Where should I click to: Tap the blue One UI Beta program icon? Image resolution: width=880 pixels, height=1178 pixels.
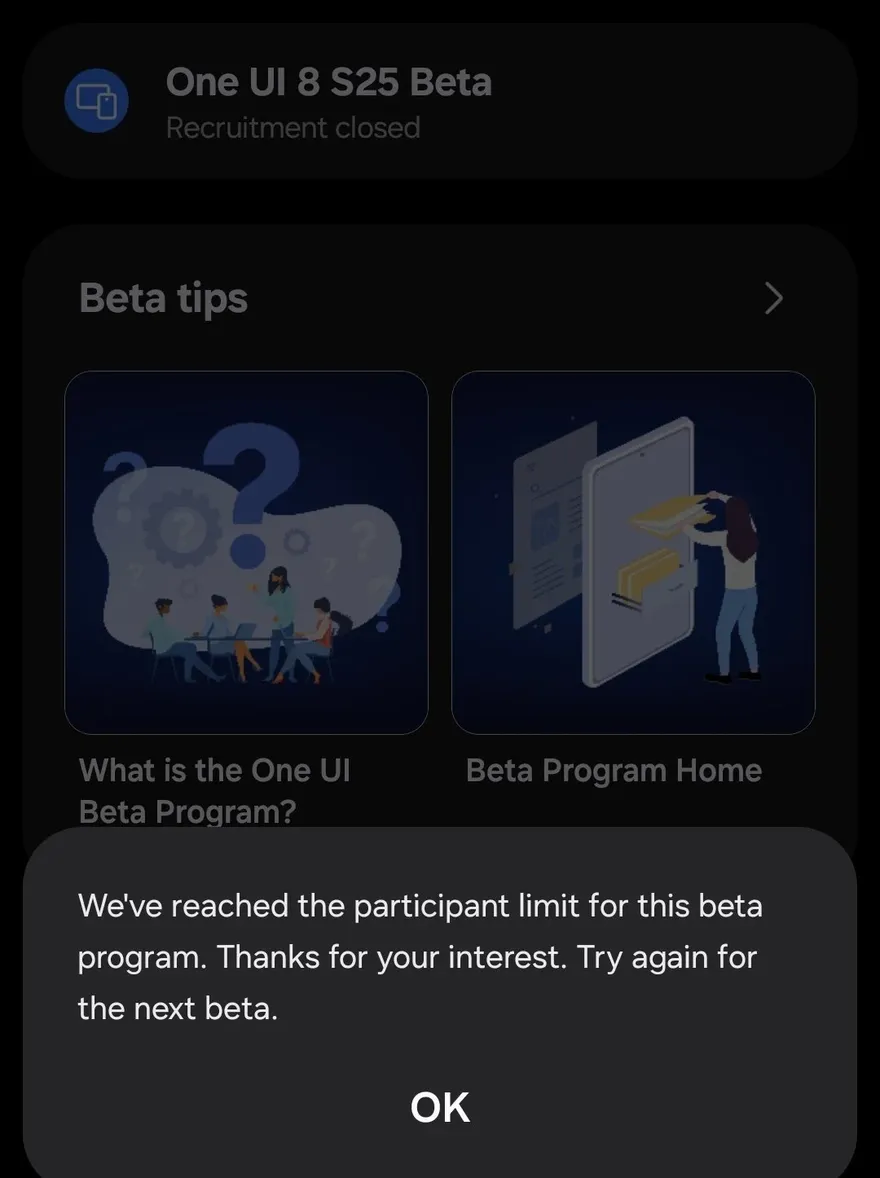click(96, 101)
